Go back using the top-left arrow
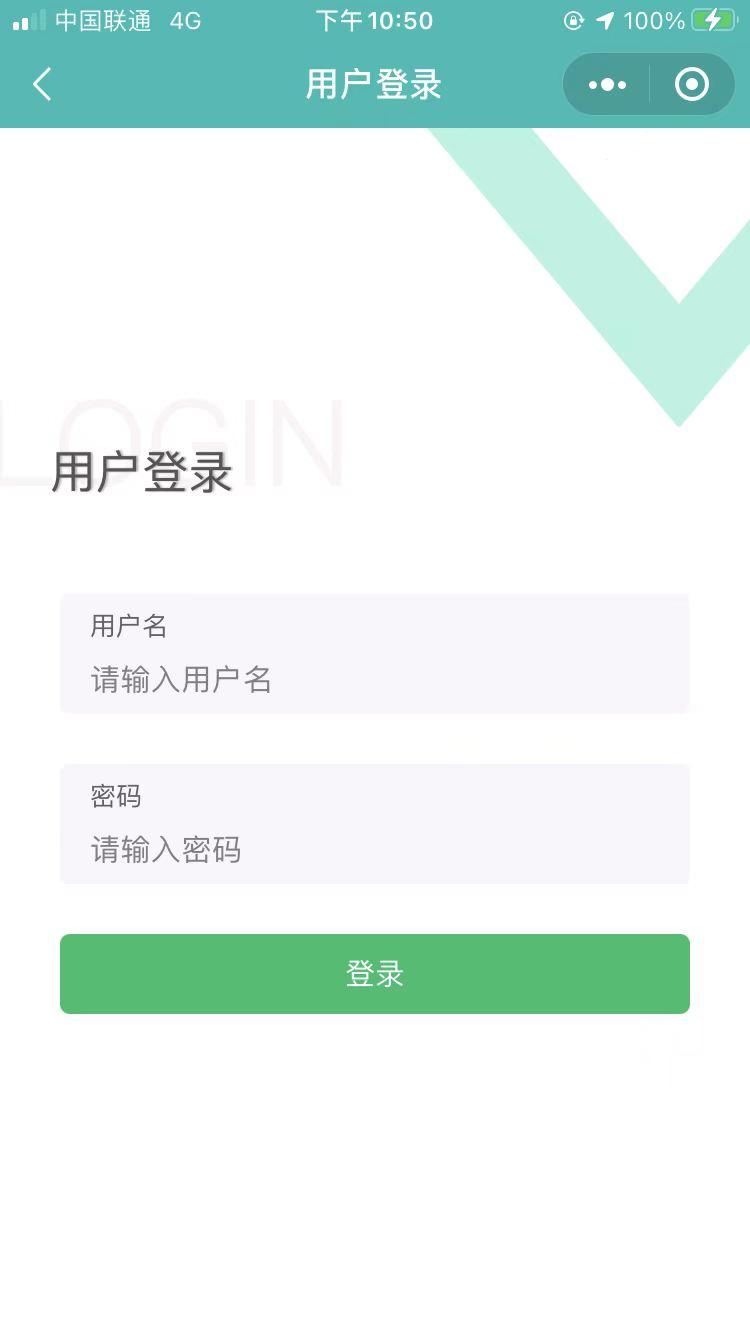The width and height of the screenshot is (750, 1334). click(x=42, y=85)
